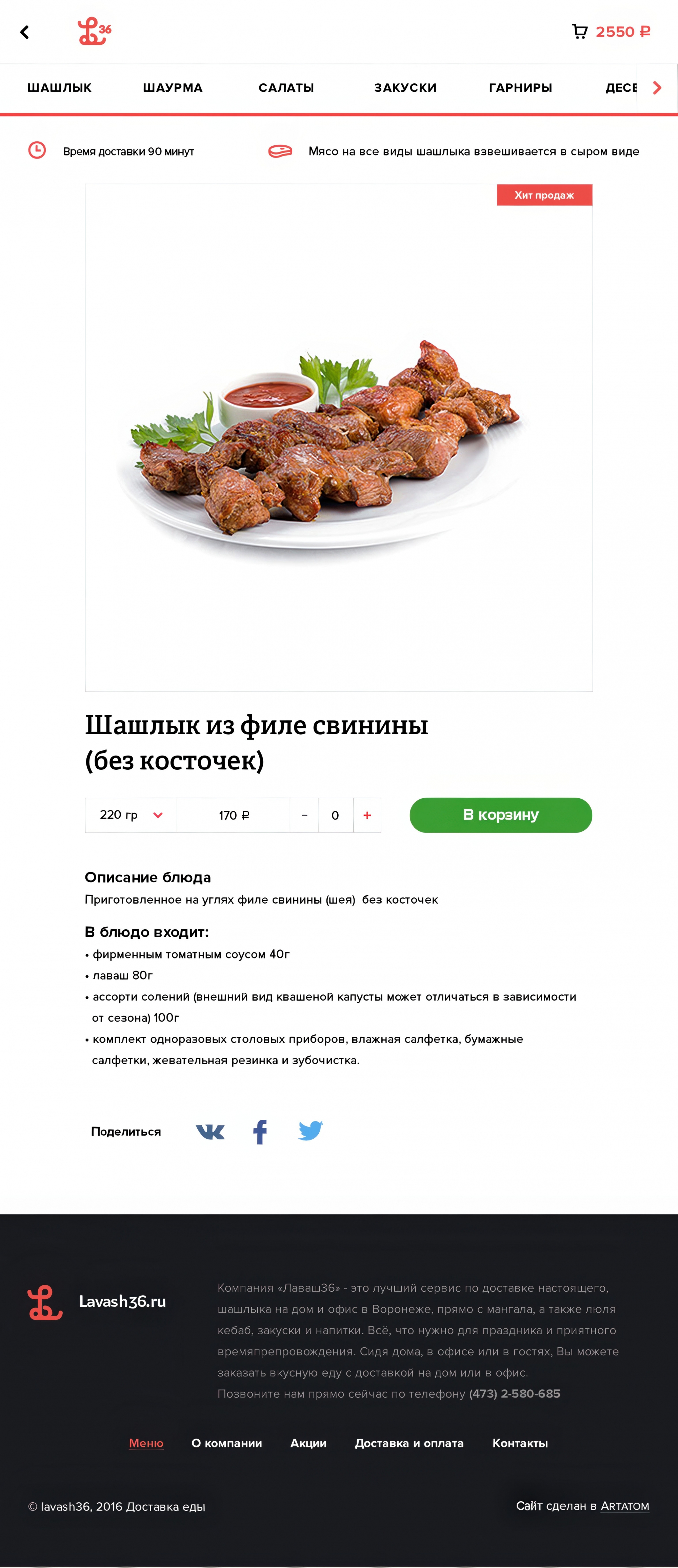Switch to the ШАУРМА category

click(x=173, y=88)
